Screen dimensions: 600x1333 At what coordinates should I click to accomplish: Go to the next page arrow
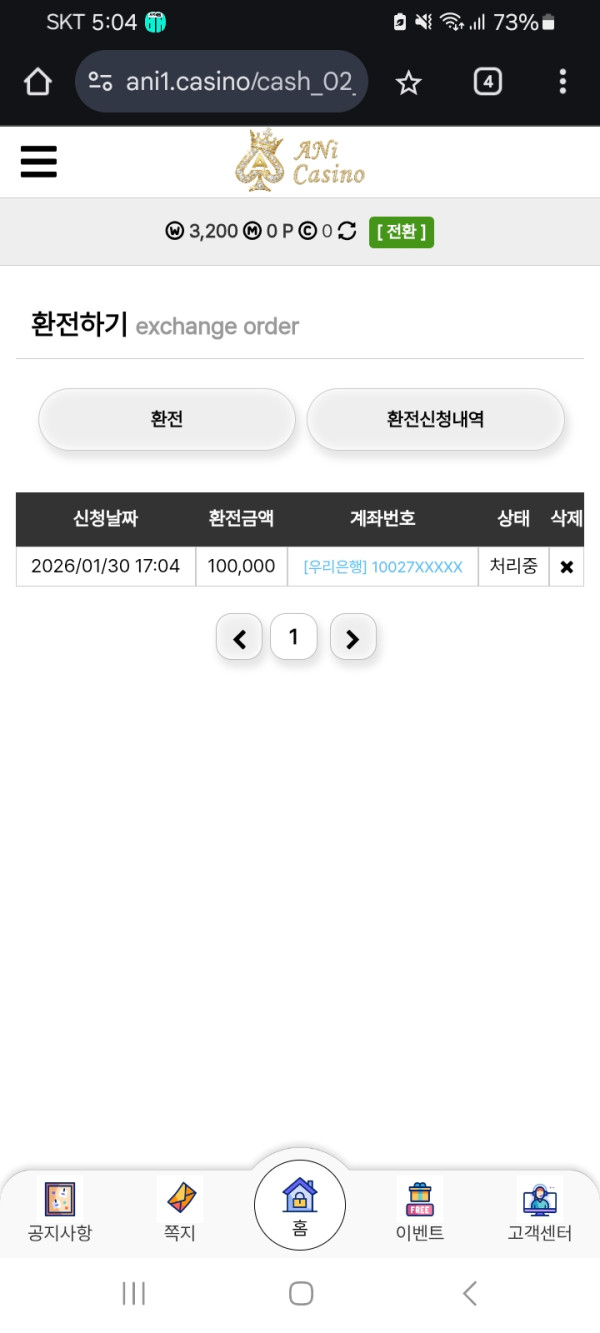point(352,638)
